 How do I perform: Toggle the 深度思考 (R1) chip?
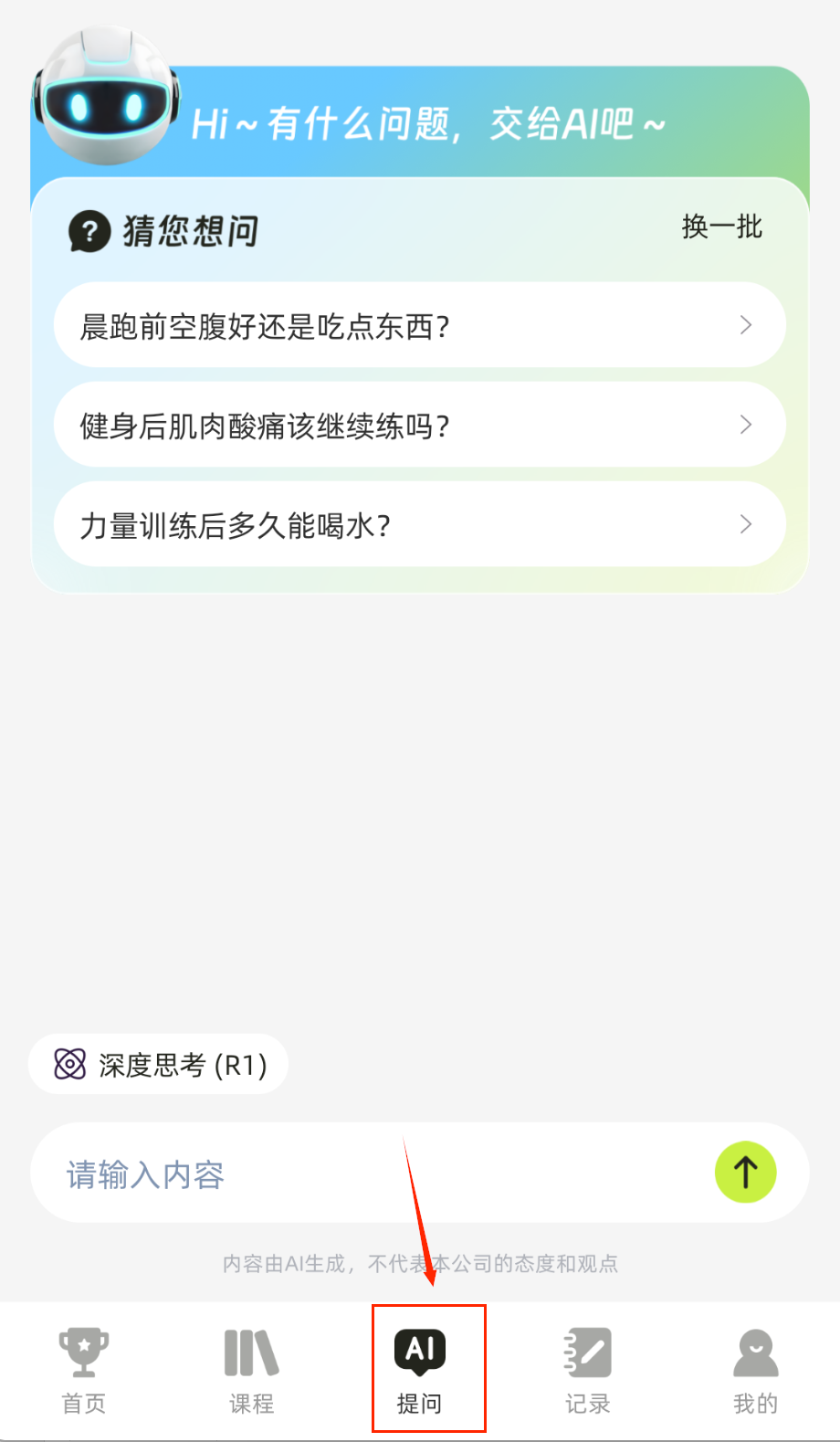point(159,1064)
